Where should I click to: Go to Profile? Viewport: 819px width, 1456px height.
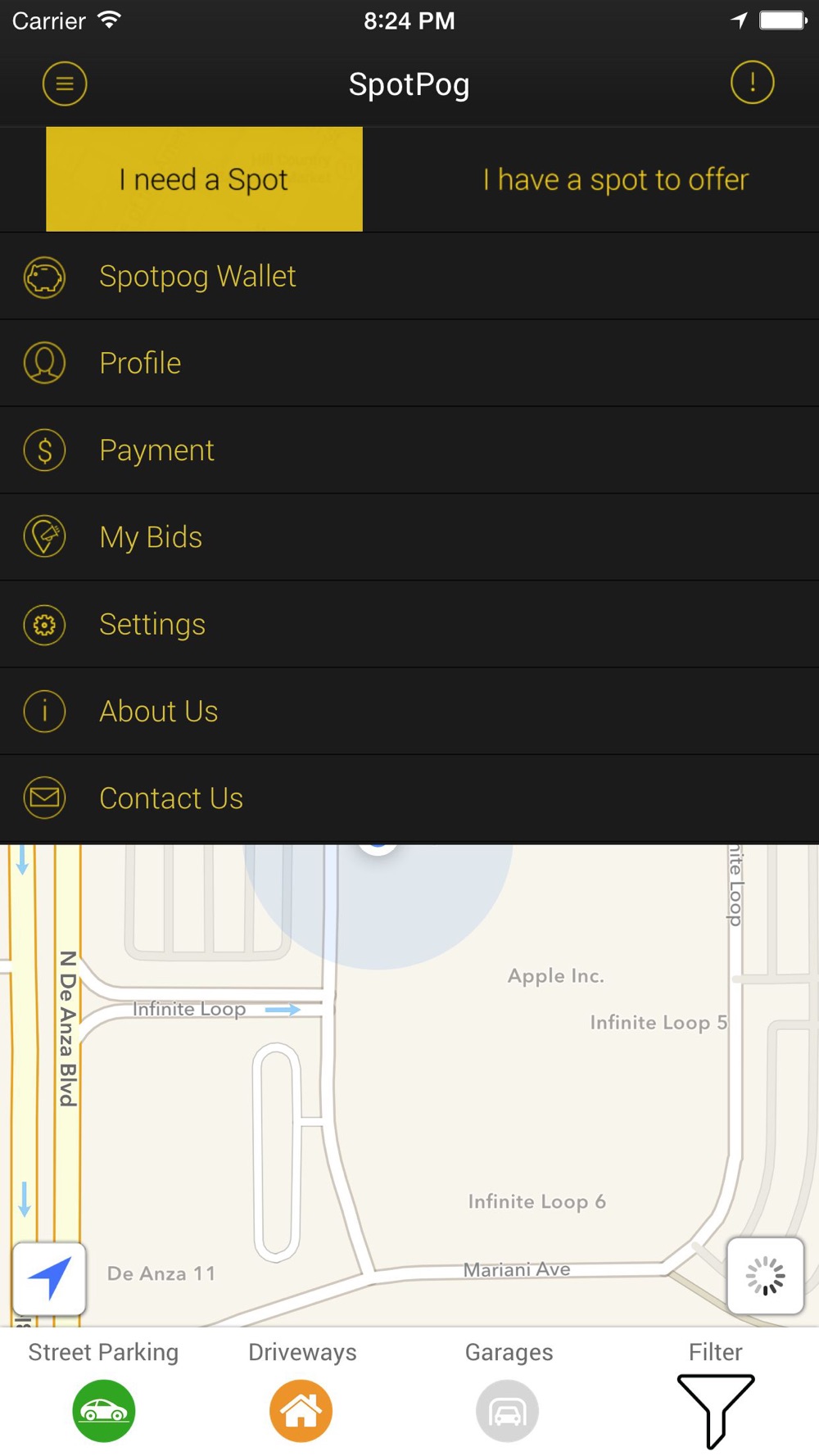[x=409, y=364]
